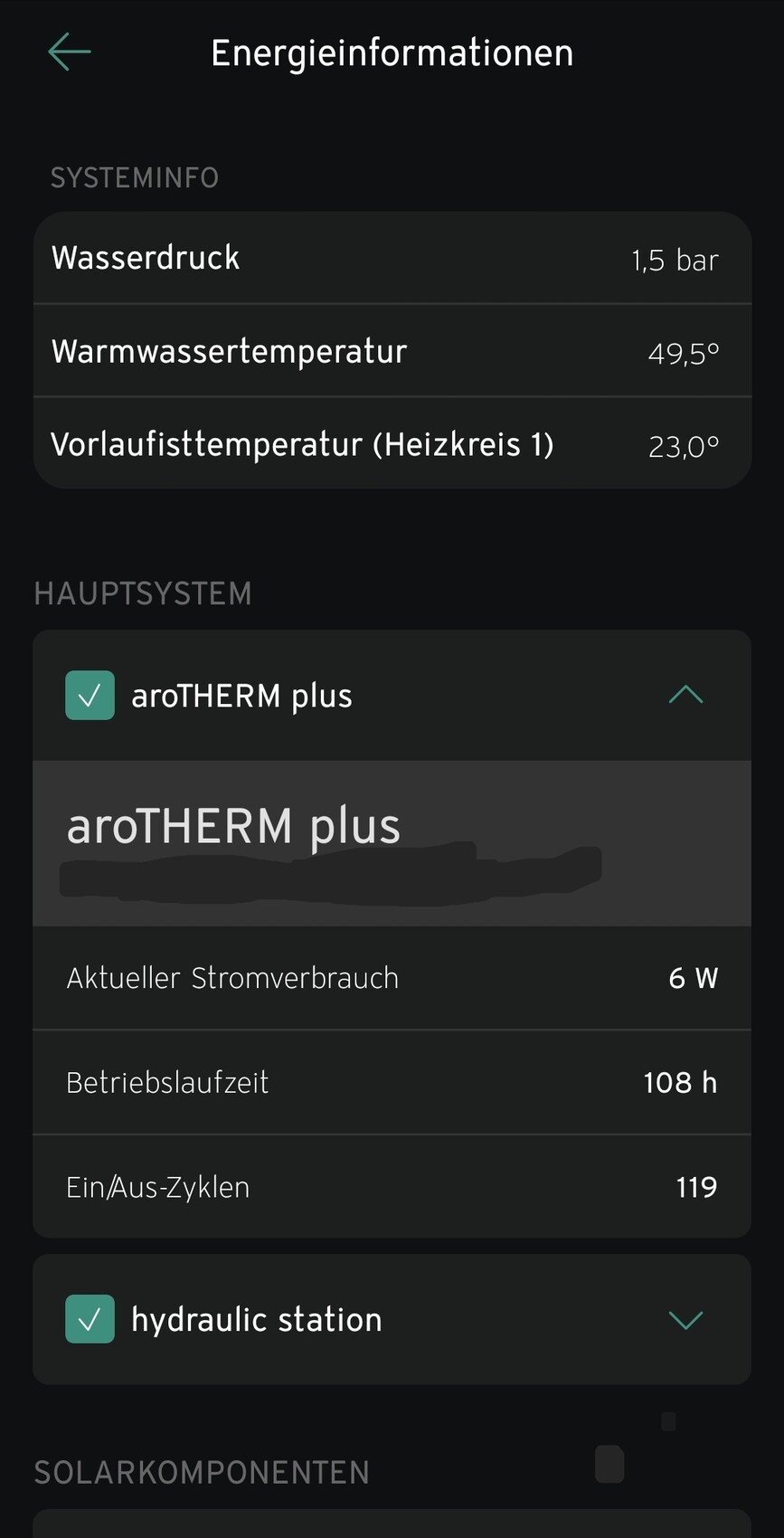
Task: Uncheck the hydraulic station checkbox
Action: coord(90,1319)
